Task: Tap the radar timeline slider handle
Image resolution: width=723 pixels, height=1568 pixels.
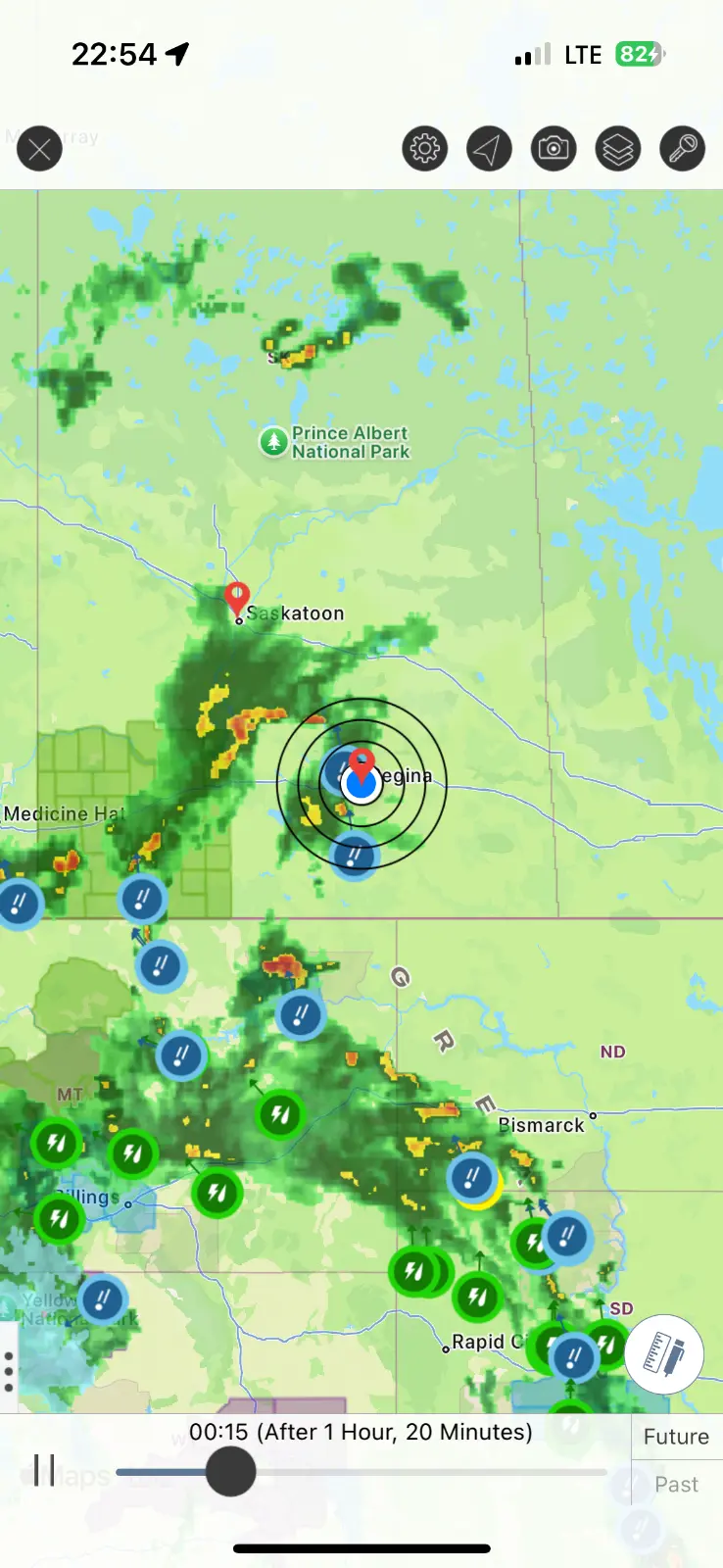Action: tap(230, 1471)
